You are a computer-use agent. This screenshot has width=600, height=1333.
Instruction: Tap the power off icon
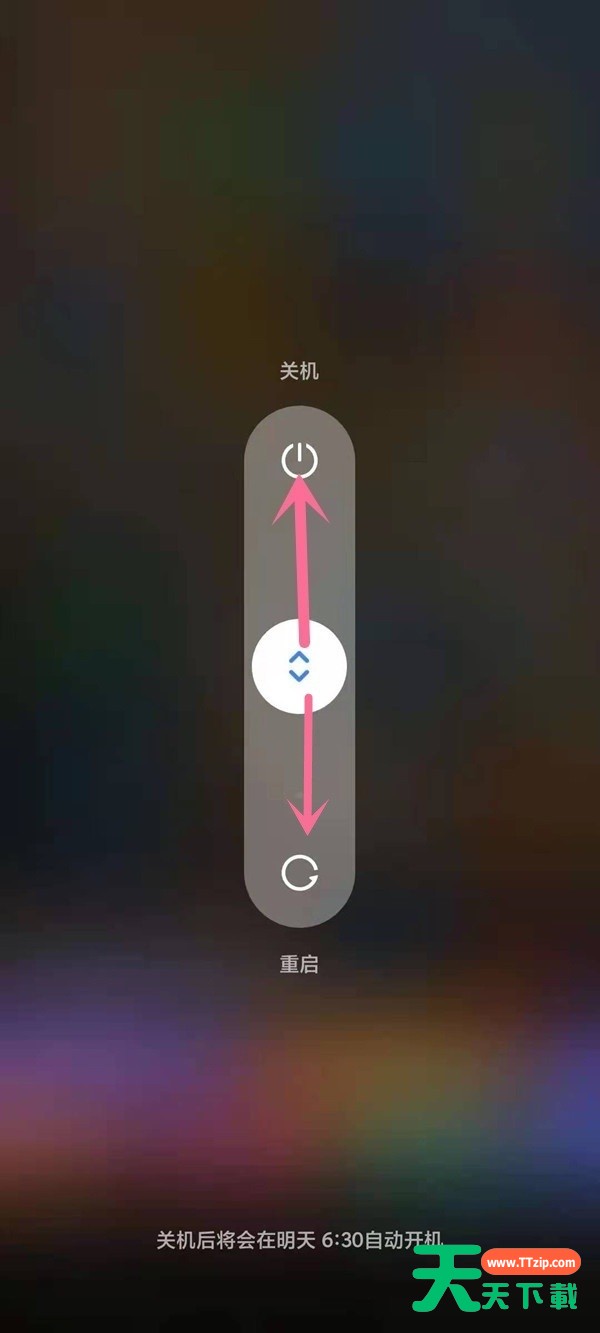(x=299, y=461)
